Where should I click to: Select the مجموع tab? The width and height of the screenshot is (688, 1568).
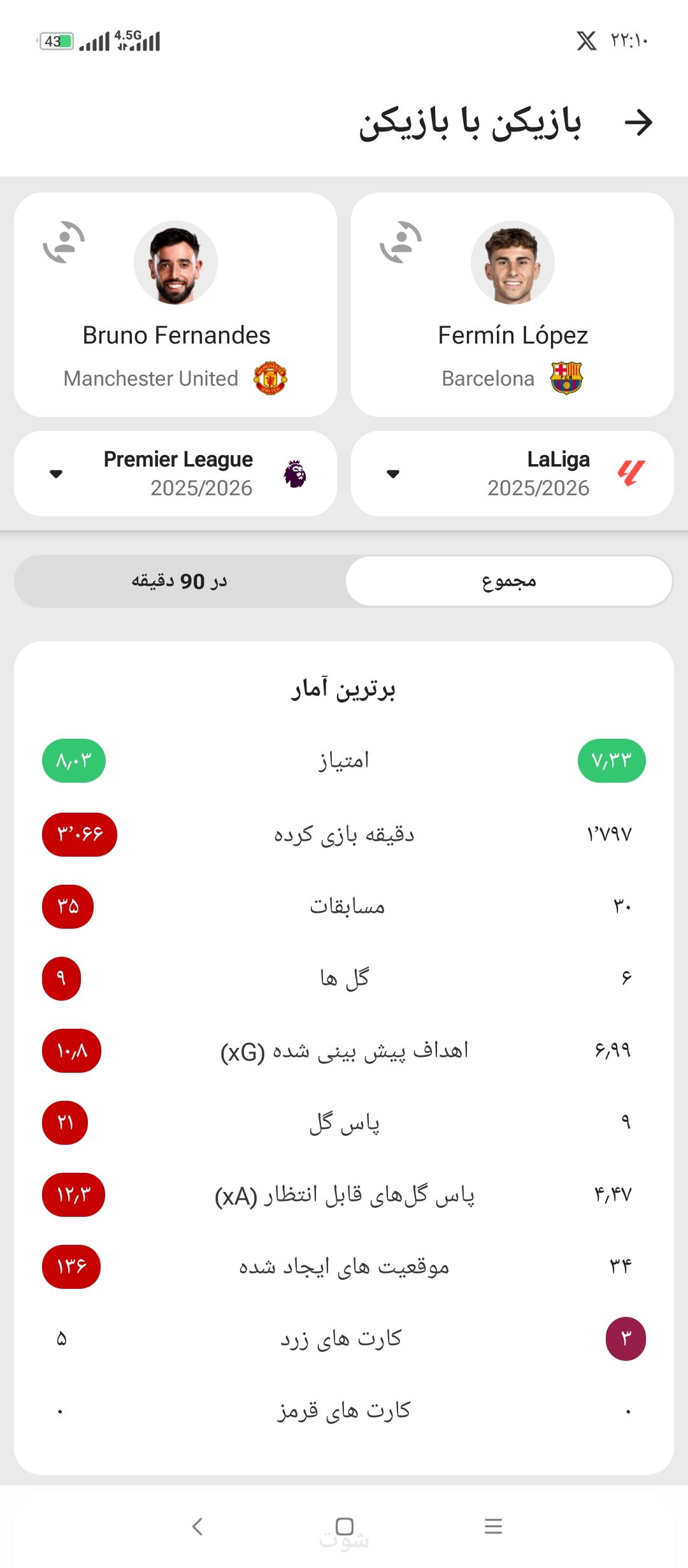click(x=509, y=581)
